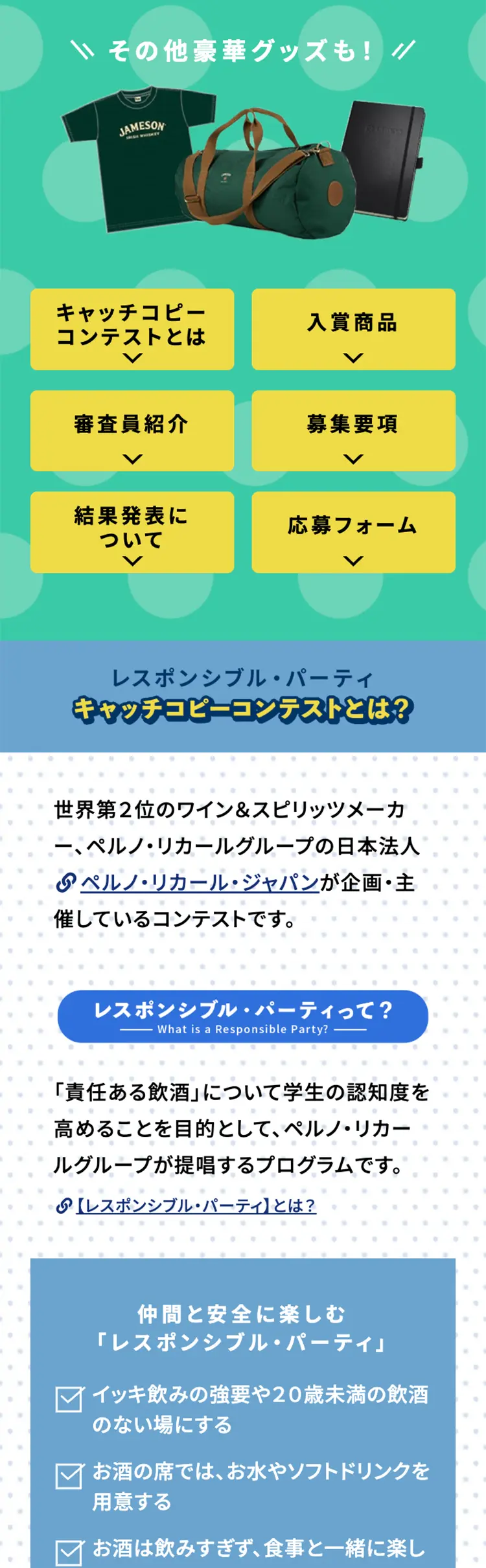Open the 募集要項 section
This screenshot has height=1568, width=486.
[353, 431]
